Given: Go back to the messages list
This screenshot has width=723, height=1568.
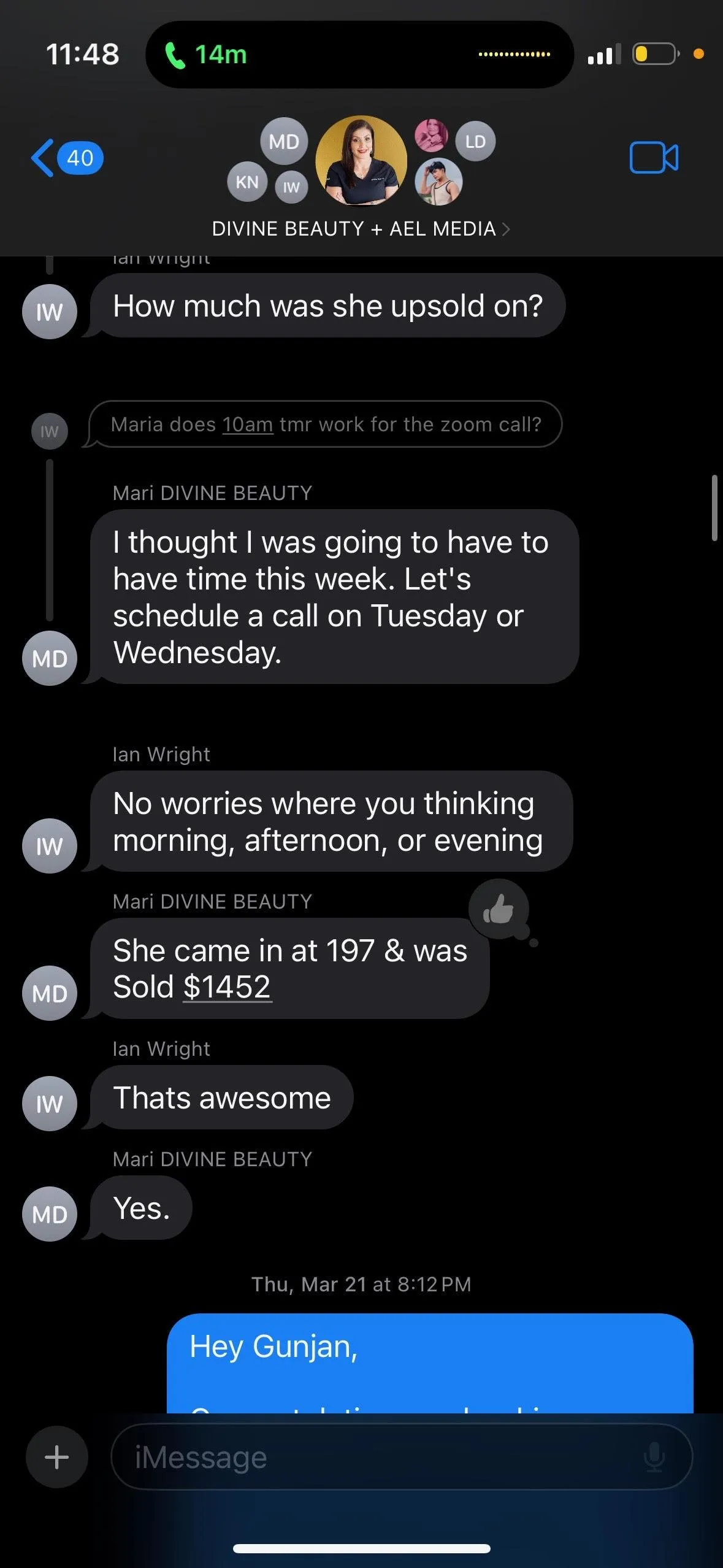Looking at the screenshot, I should coord(66,158).
